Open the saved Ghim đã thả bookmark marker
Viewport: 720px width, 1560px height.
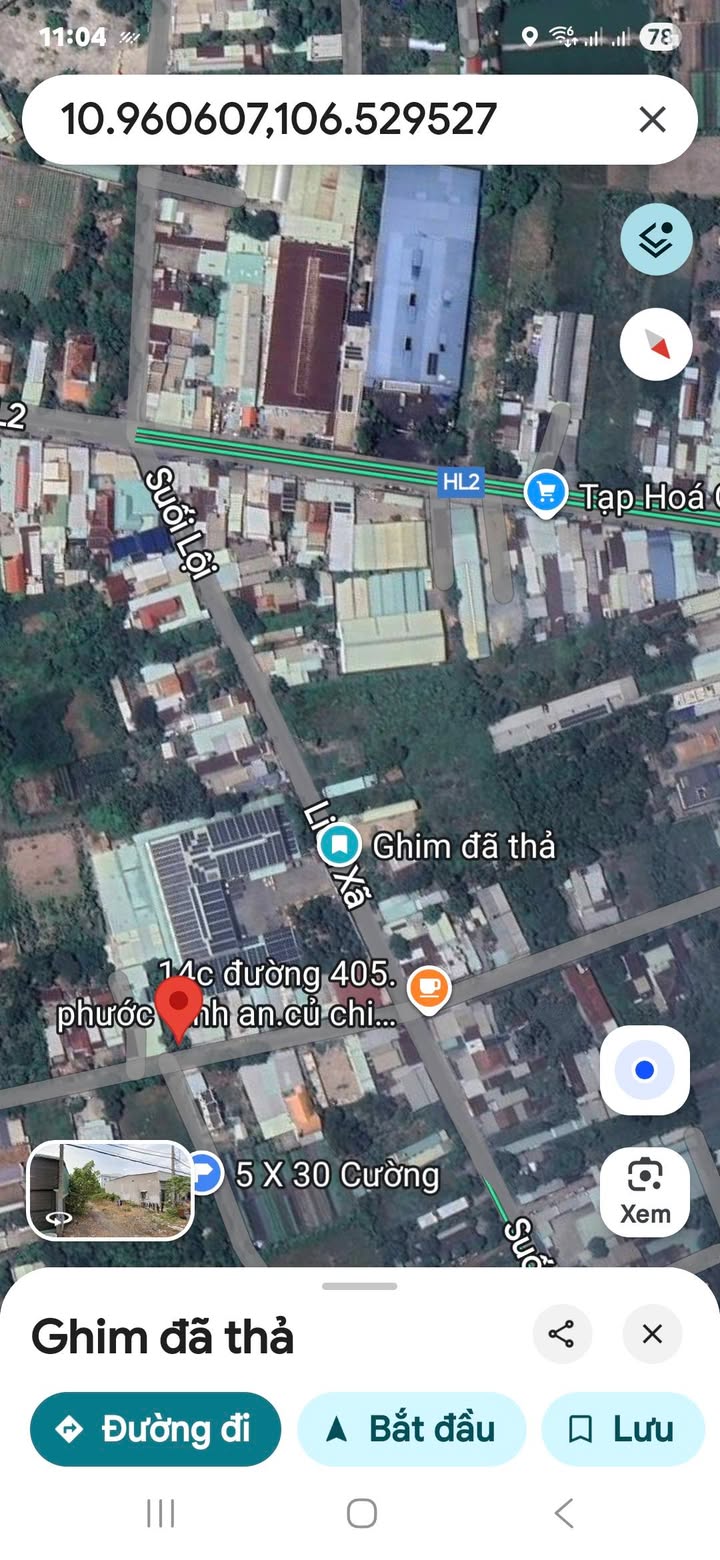(339, 845)
